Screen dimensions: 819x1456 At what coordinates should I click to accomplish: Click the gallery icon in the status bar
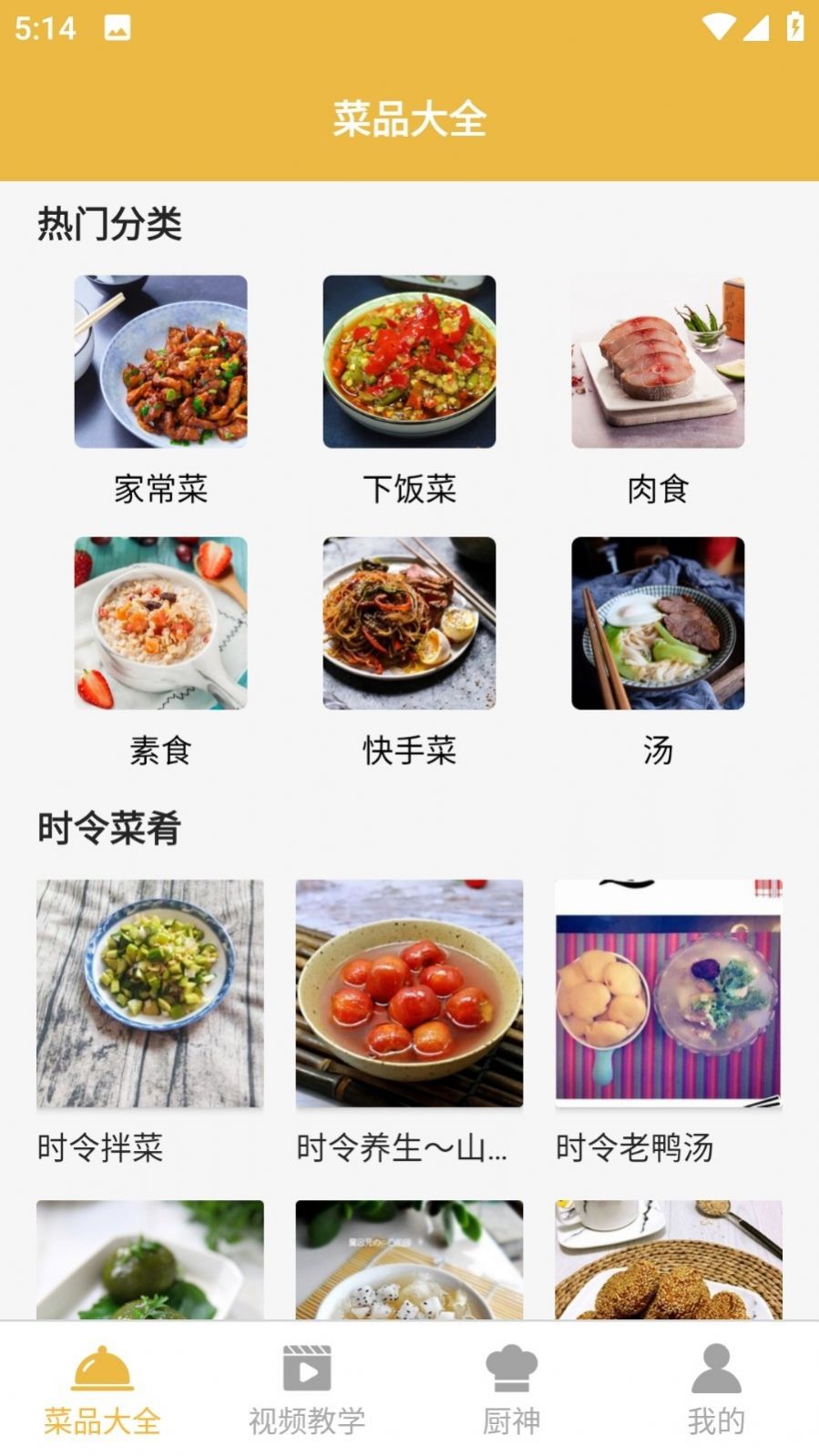coord(118,27)
